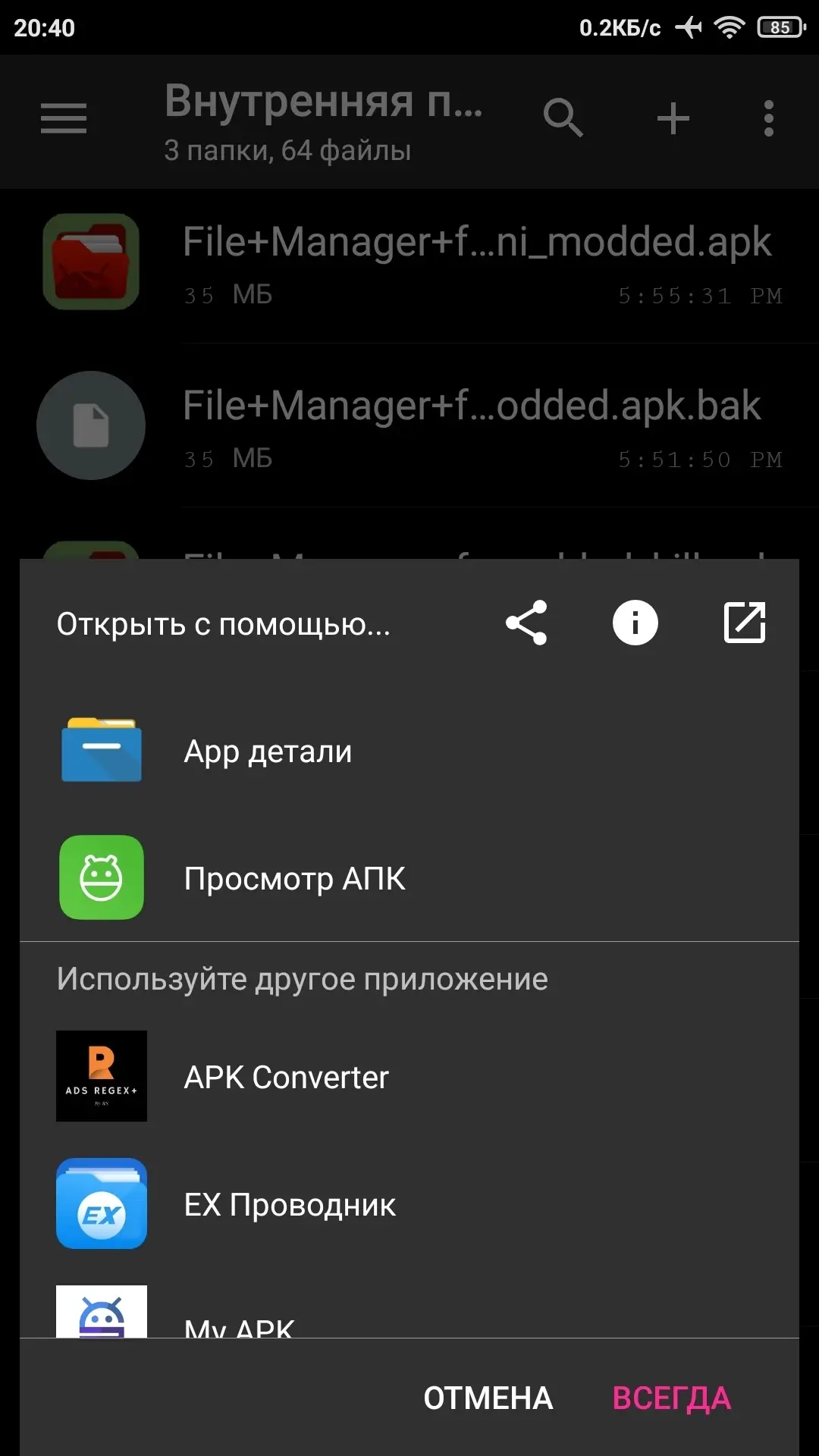
Task: Open with EX Проводник
Action: click(289, 1205)
